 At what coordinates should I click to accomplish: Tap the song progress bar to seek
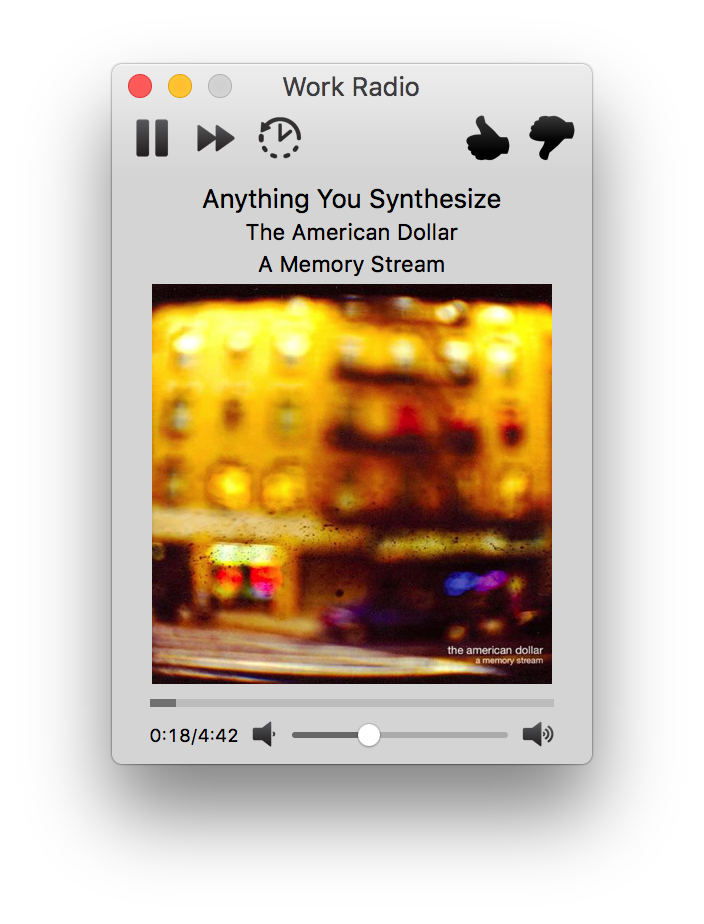click(x=352, y=703)
